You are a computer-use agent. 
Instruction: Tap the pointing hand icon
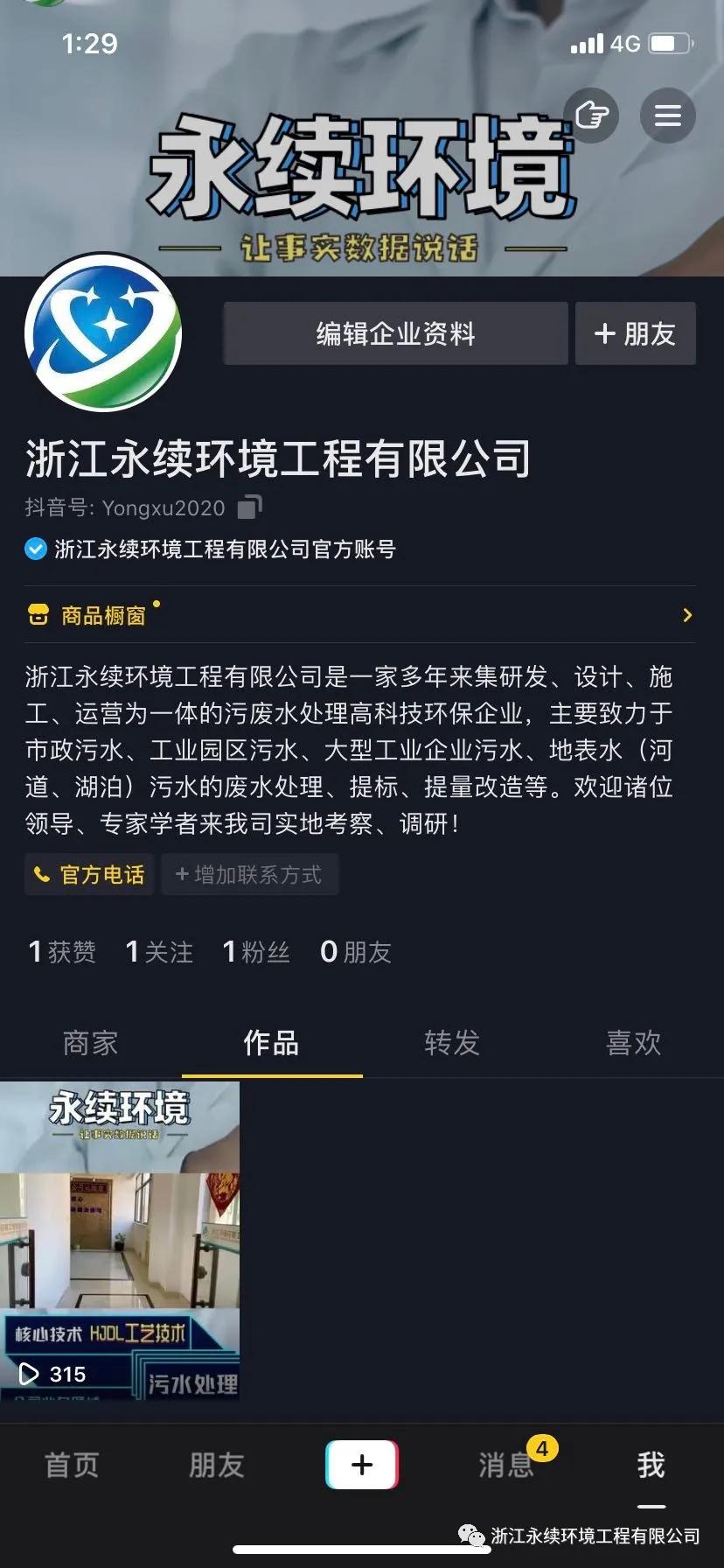(x=592, y=115)
